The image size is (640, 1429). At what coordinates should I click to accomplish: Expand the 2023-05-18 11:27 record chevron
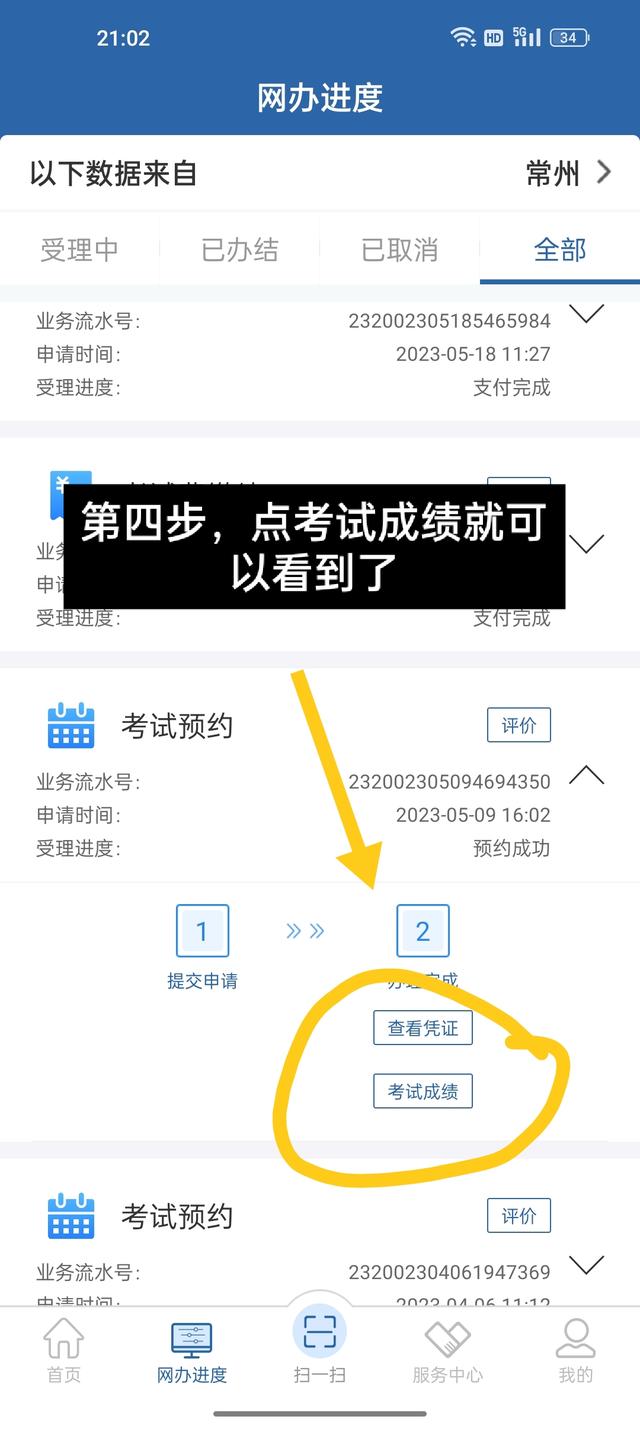[x=587, y=314]
